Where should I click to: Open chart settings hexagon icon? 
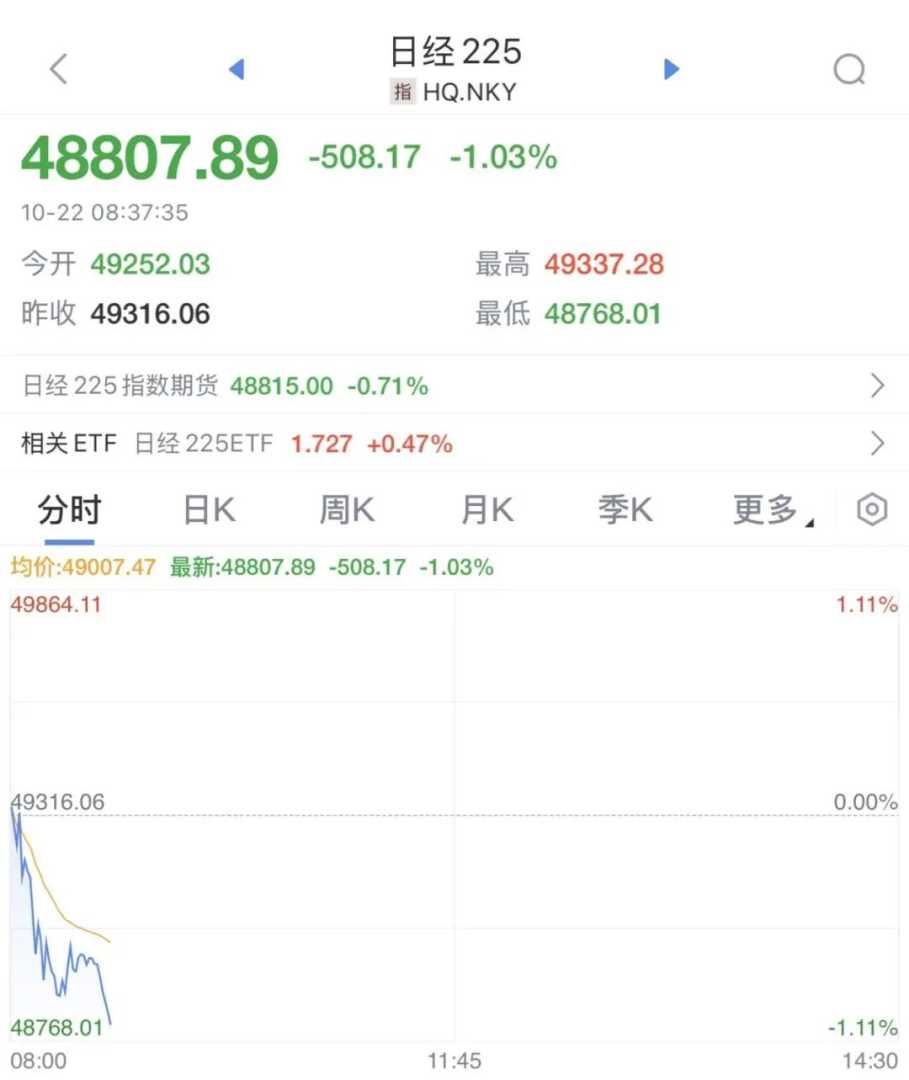tap(872, 510)
